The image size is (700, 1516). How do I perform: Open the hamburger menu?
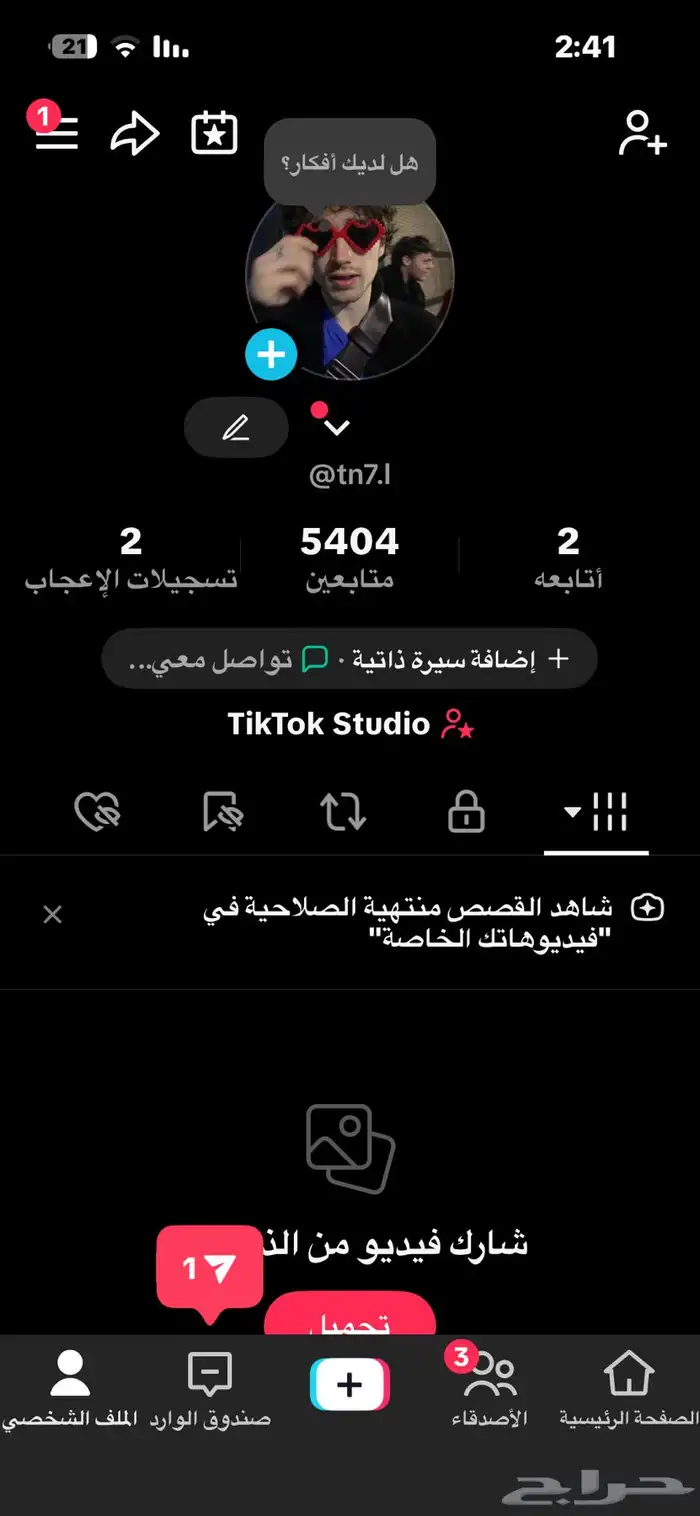(57, 134)
